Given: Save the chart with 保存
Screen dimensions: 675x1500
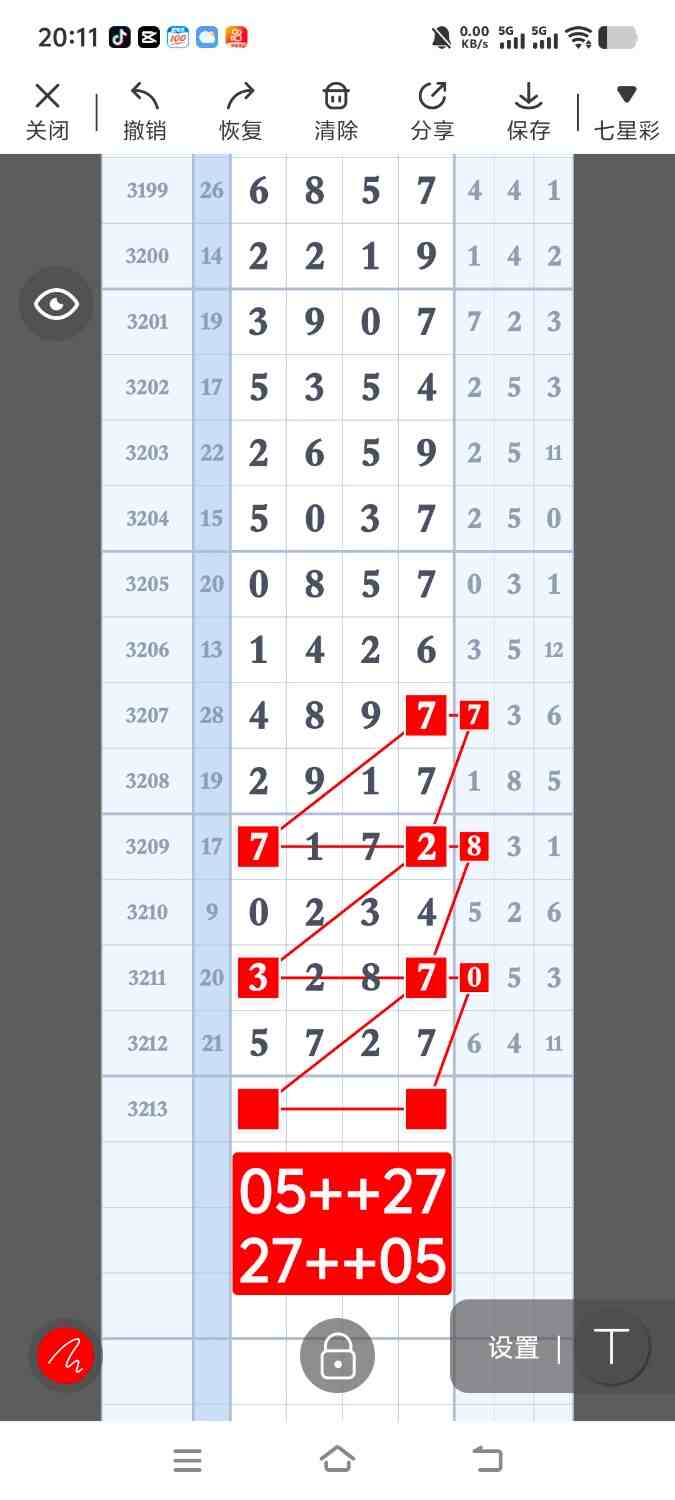Looking at the screenshot, I should (528, 110).
